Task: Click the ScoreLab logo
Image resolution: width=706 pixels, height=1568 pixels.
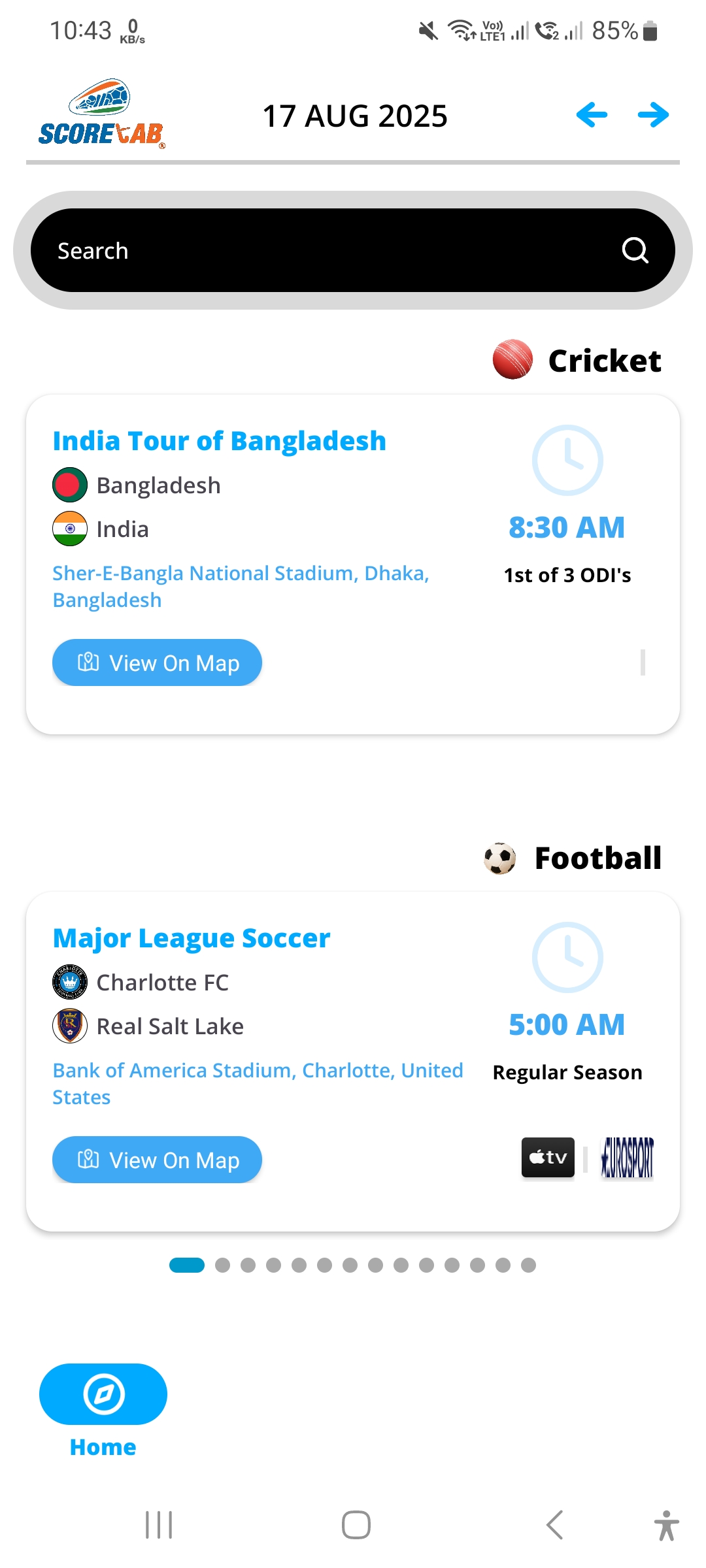Action: (x=101, y=114)
